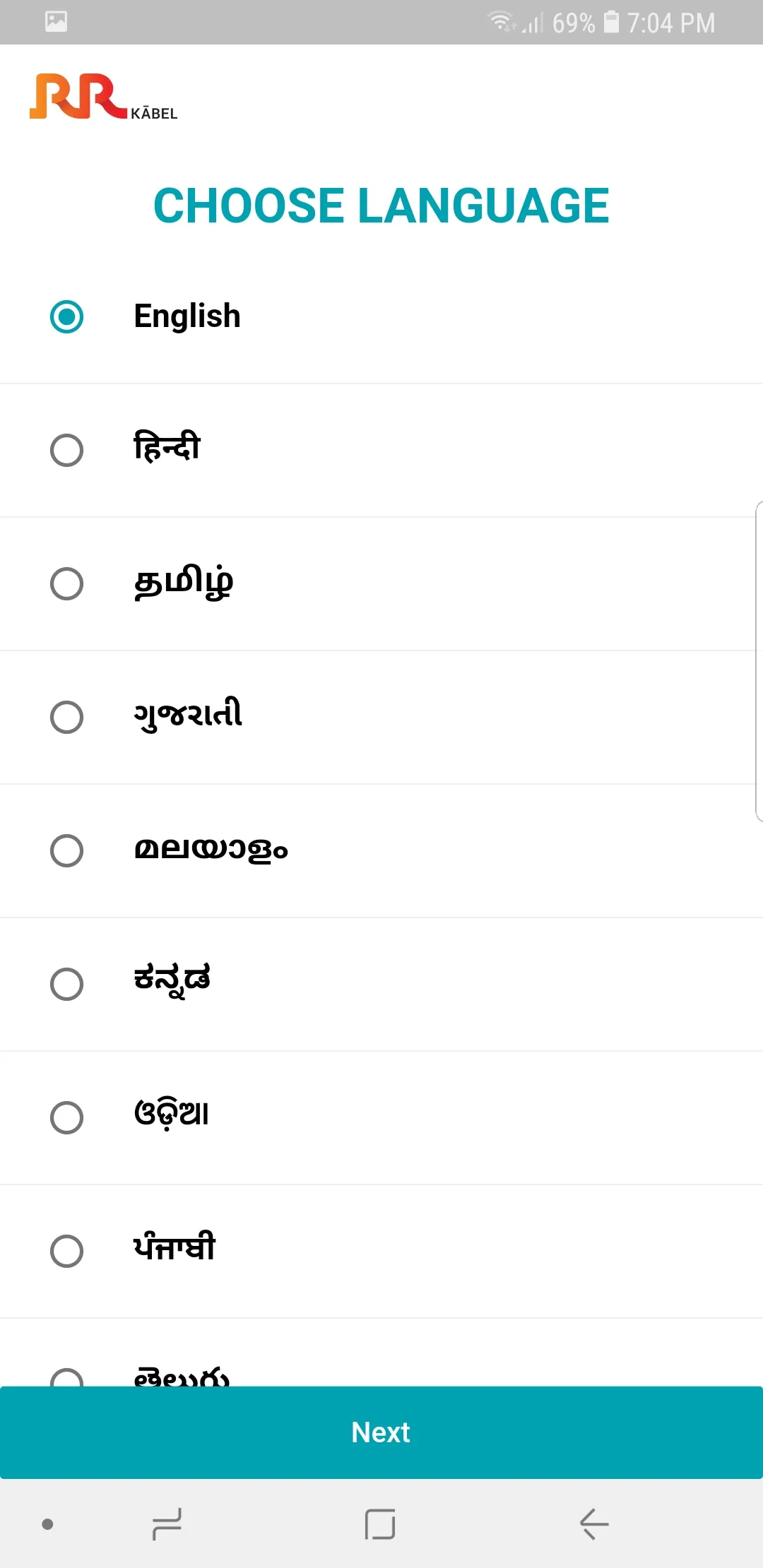Confirm English is selected
This screenshot has height=1568, width=763.
tap(68, 317)
